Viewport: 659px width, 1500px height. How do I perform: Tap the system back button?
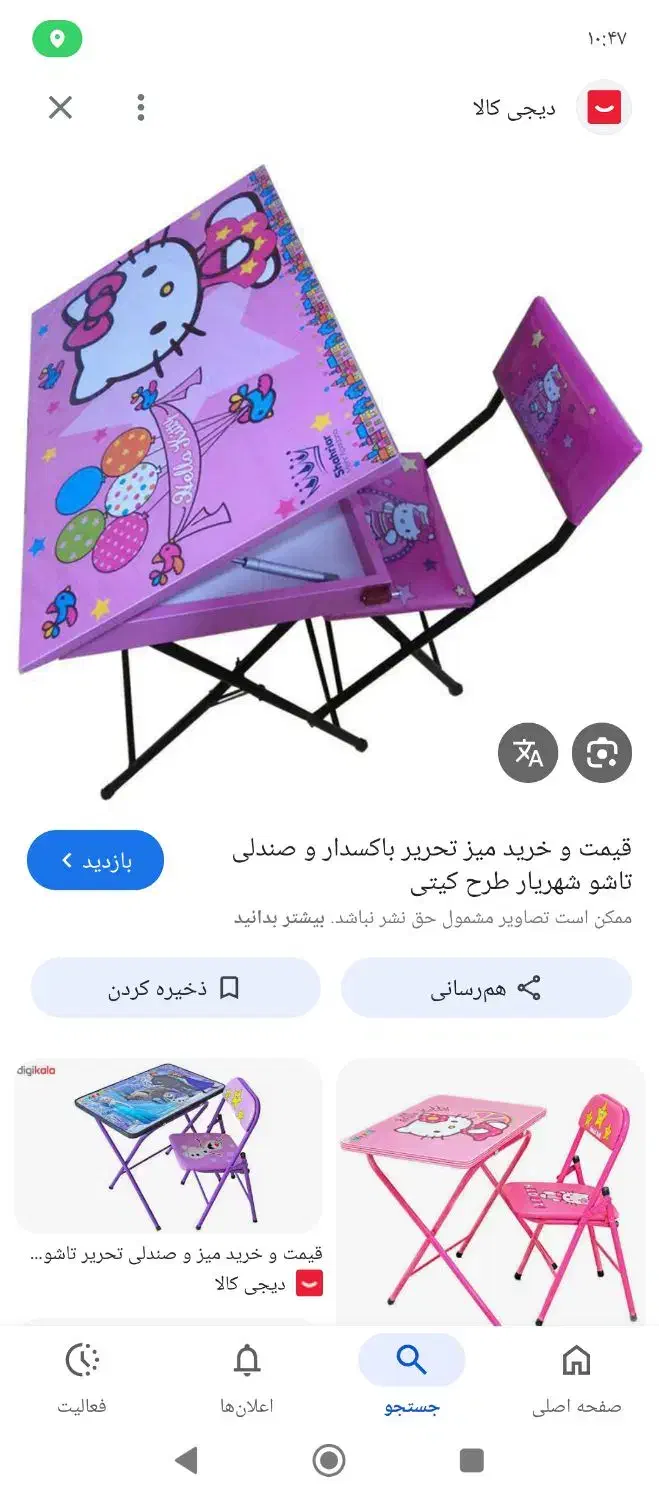[x=186, y=1461]
